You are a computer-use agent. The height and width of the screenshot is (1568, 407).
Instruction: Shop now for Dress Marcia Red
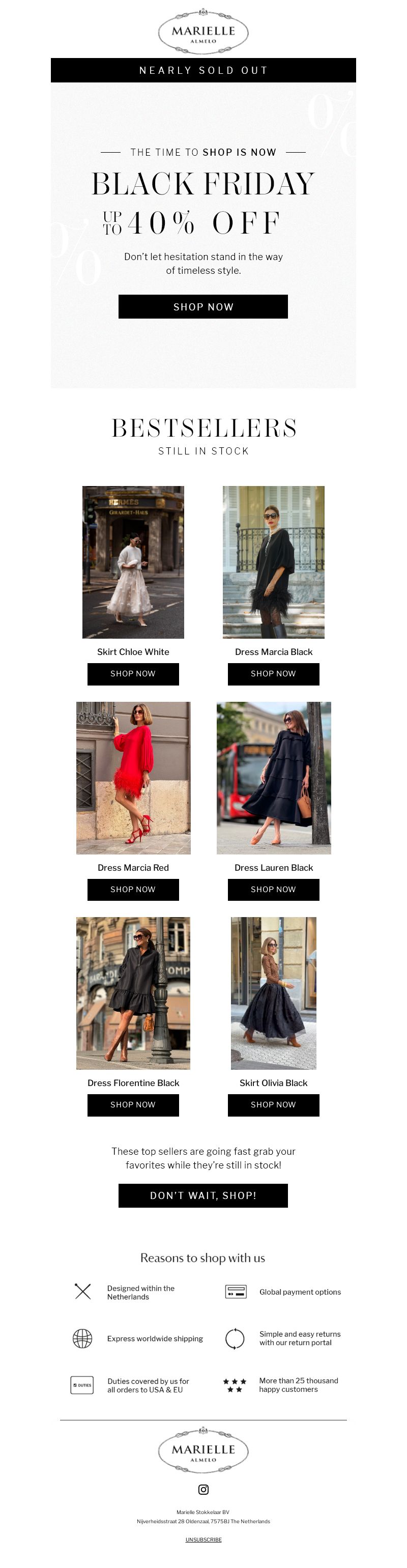pos(133,889)
